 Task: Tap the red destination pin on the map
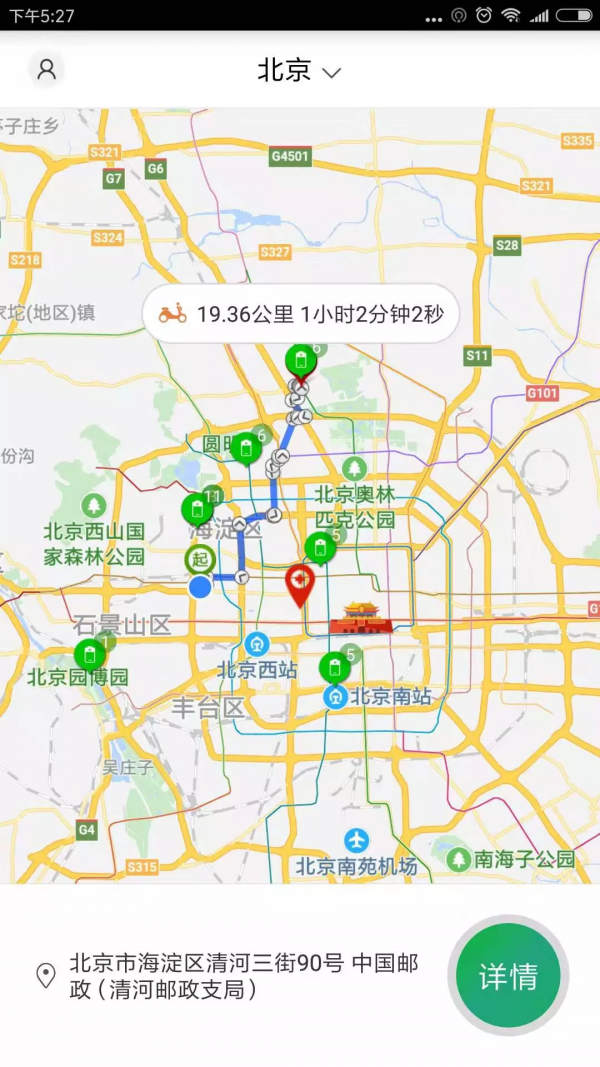tap(300, 584)
